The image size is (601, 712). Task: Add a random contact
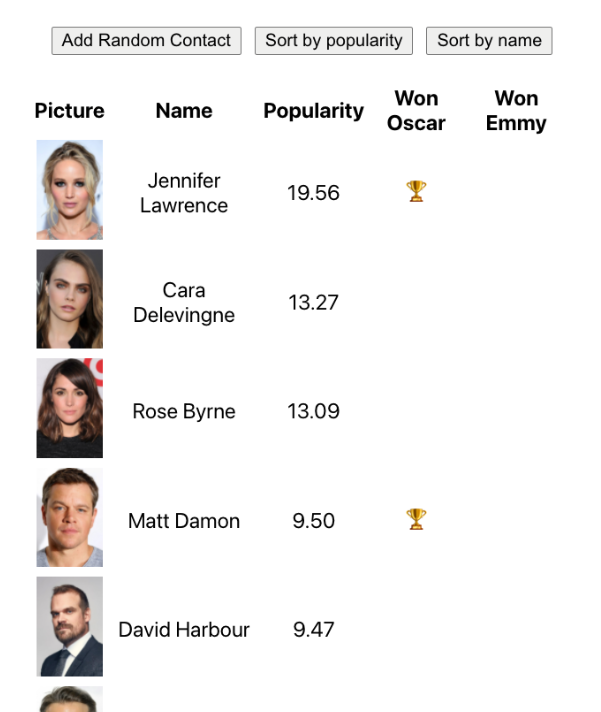click(x=146, y=41)
